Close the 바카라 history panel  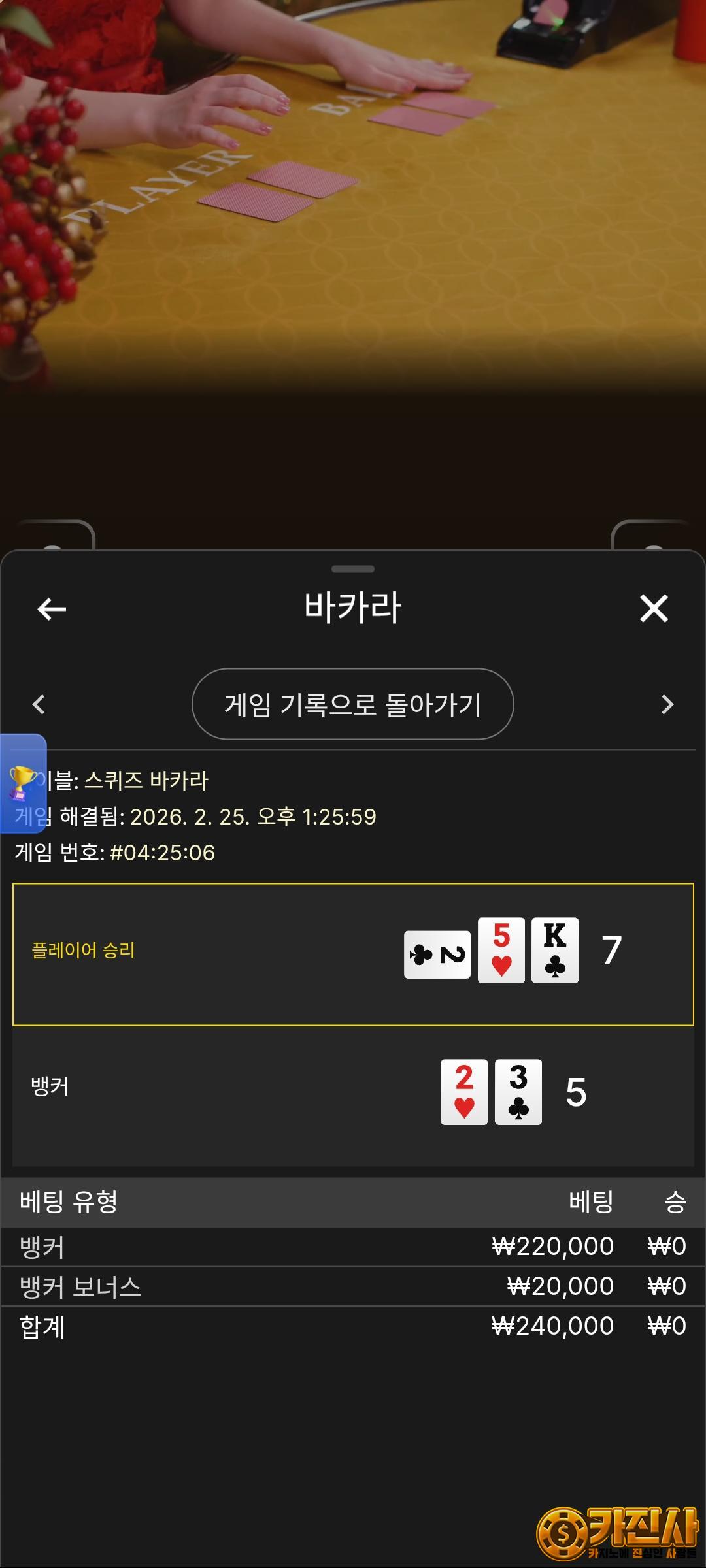coord(654,609)
